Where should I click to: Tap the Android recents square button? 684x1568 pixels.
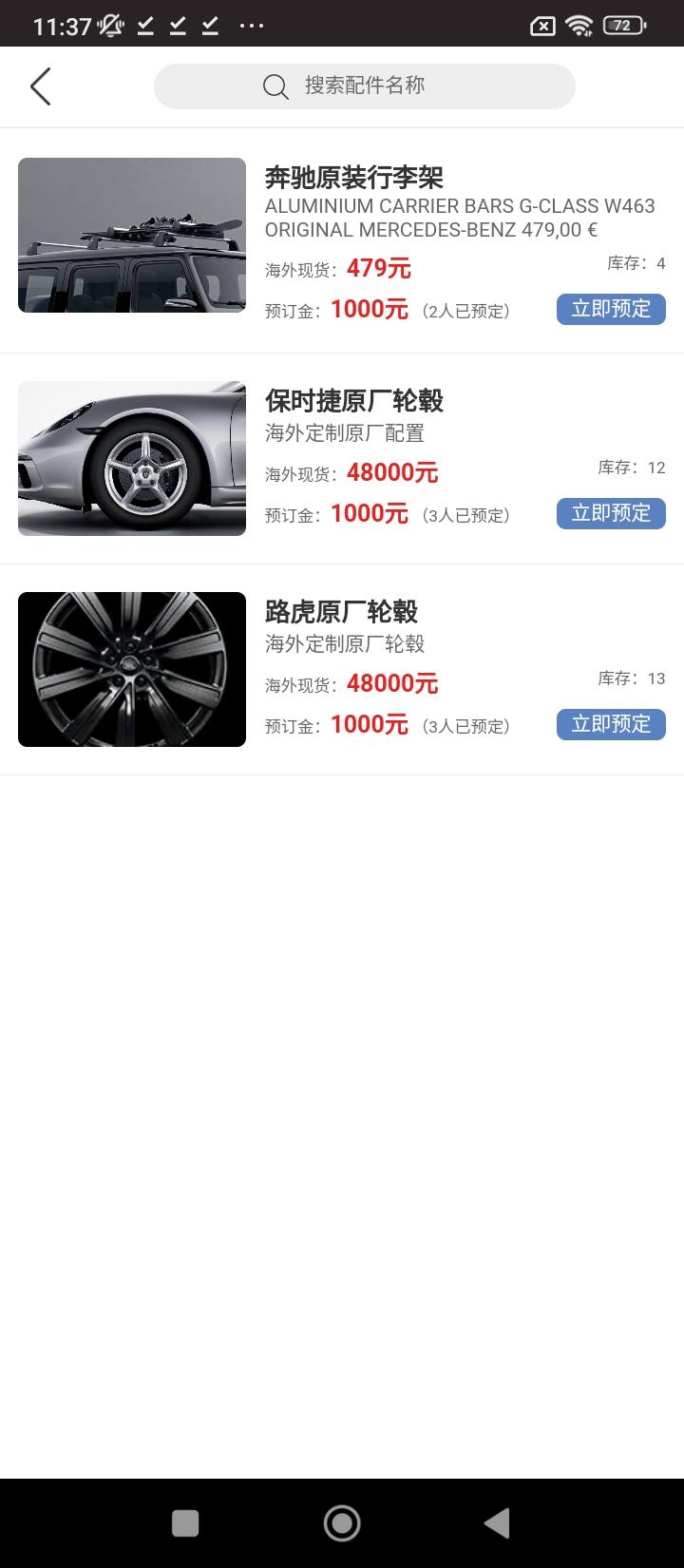pyautogui.click(x=185, y=1522)
